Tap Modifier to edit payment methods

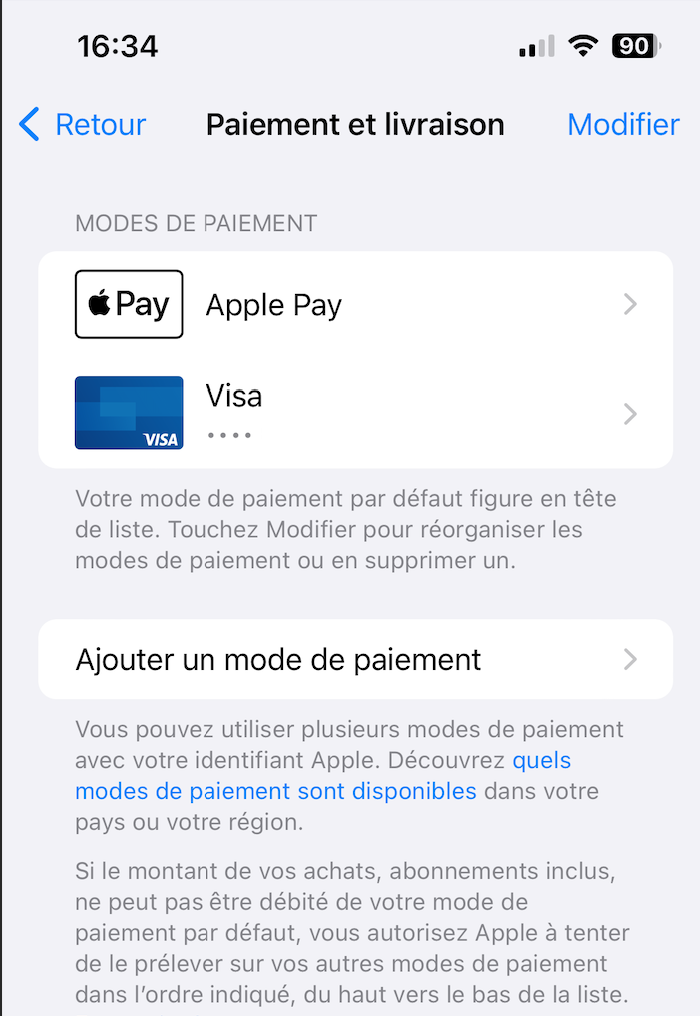(622, 125)
